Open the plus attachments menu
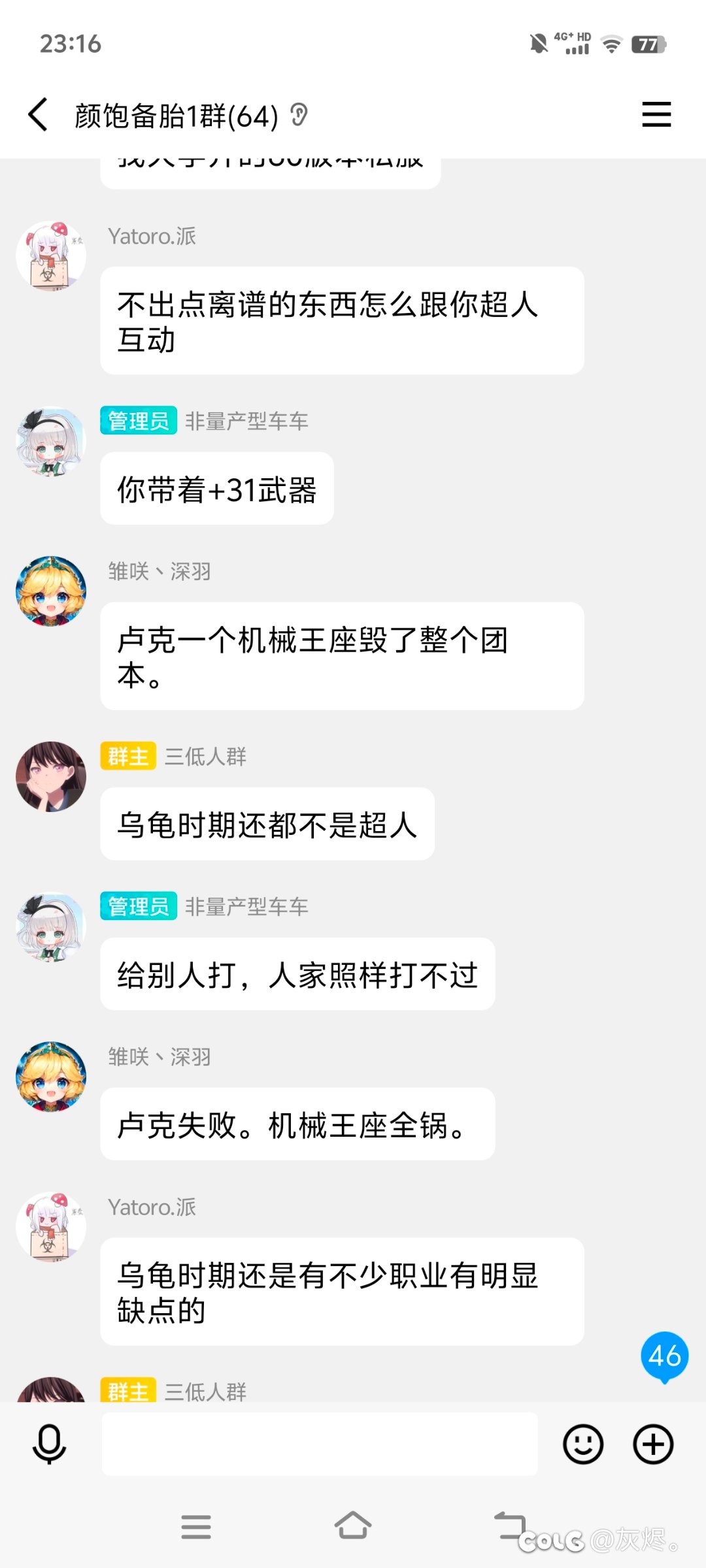Screen dimensions: 706x1568 coord(653,1444)
